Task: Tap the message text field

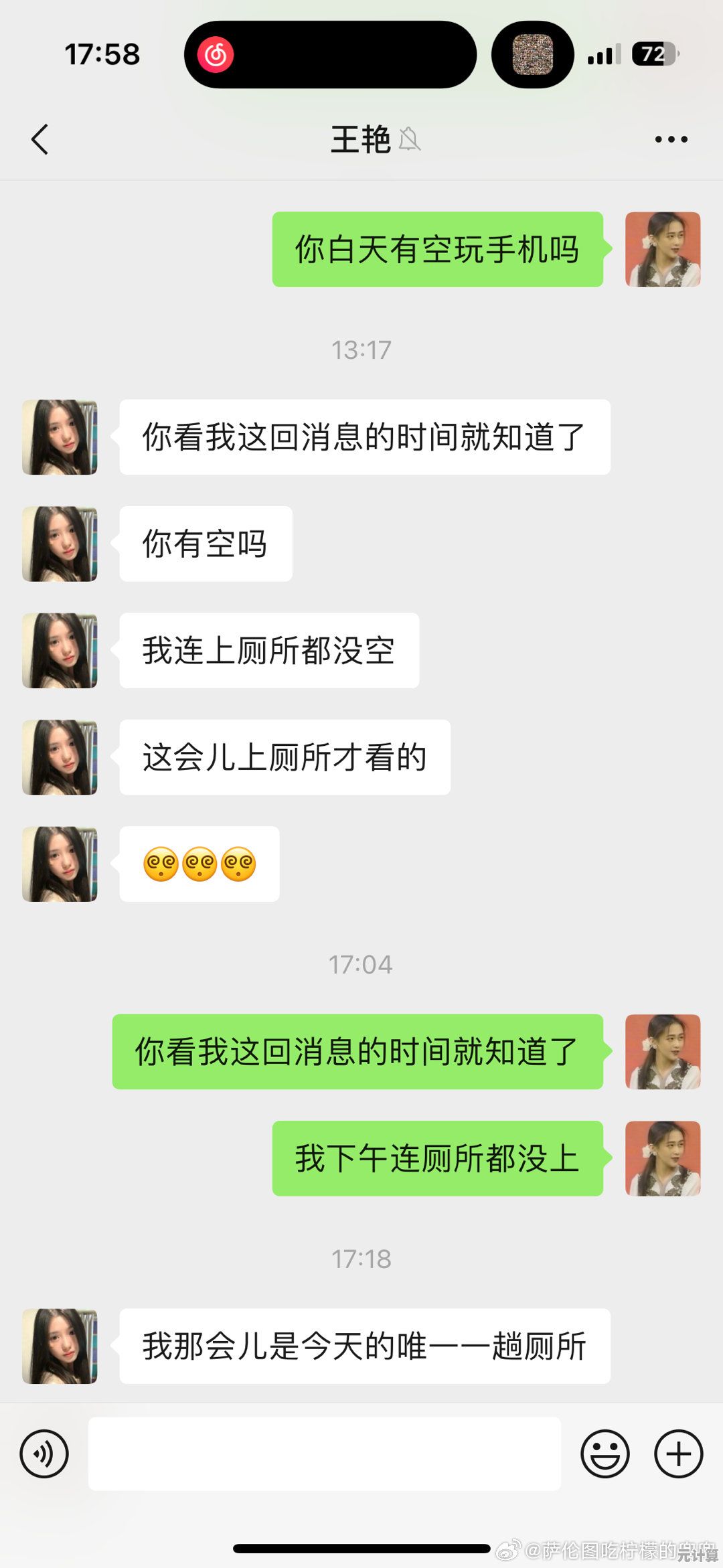Action: pos(325,1454)
